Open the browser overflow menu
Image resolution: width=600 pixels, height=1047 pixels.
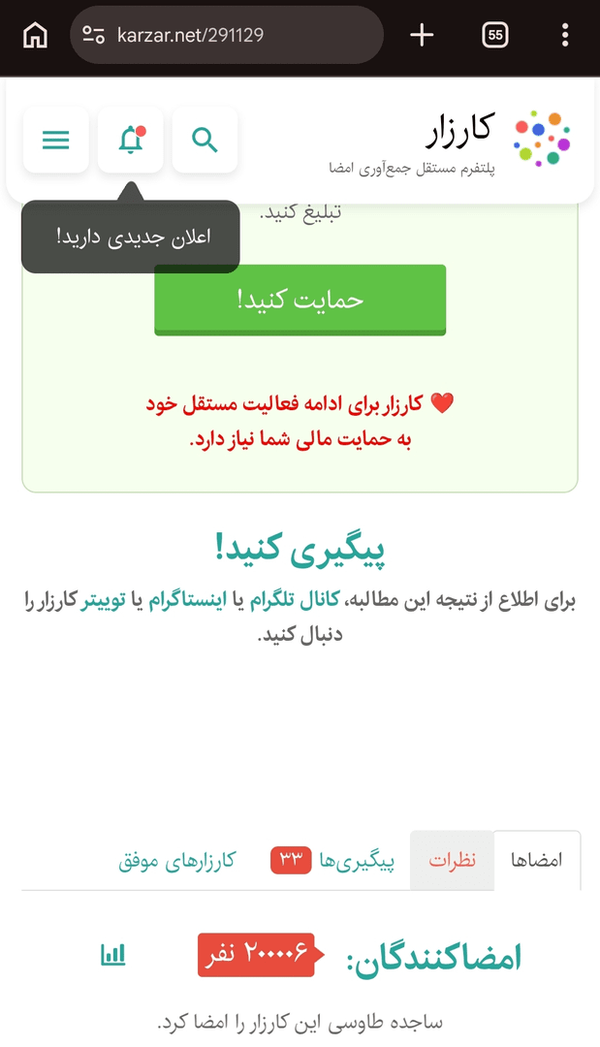point(565,35)
